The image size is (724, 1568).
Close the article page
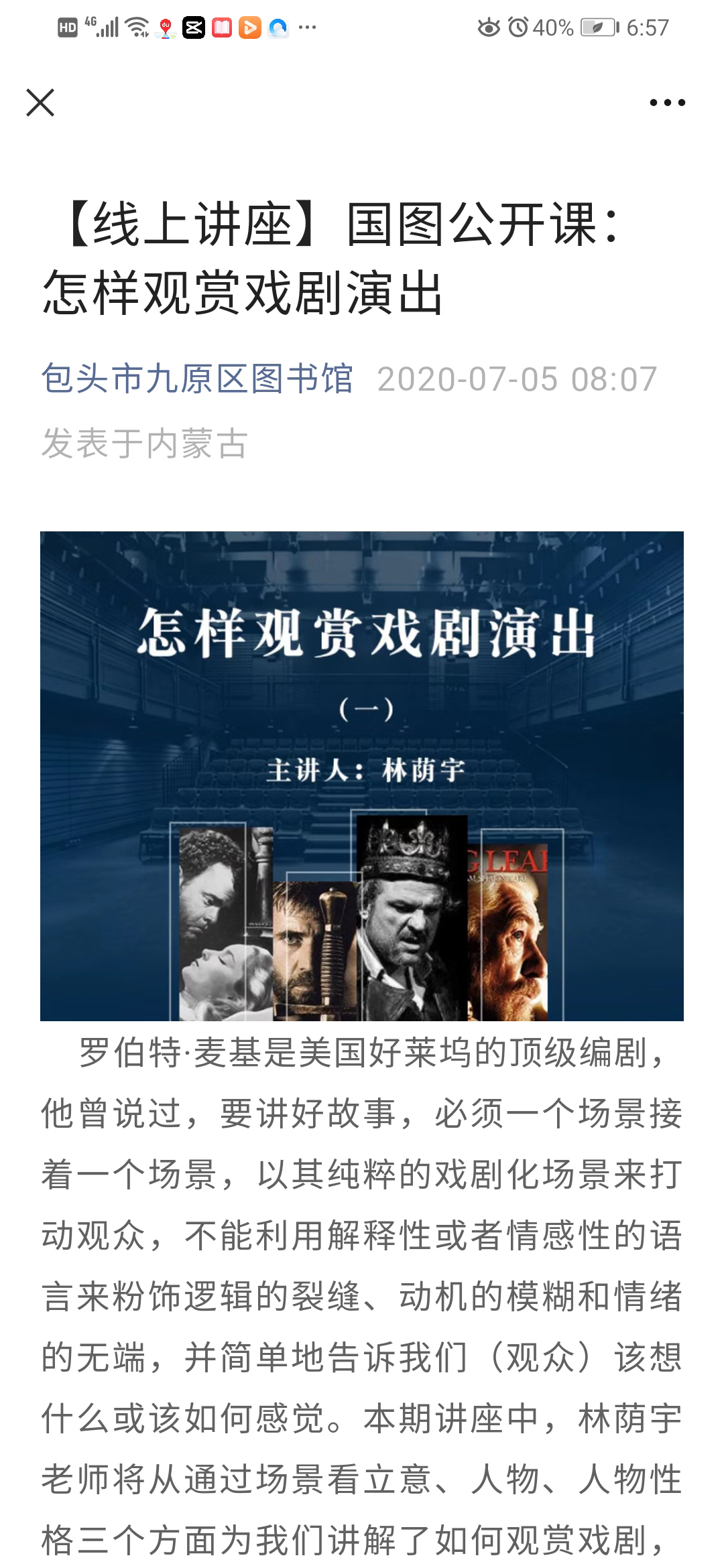pos(40,103)
